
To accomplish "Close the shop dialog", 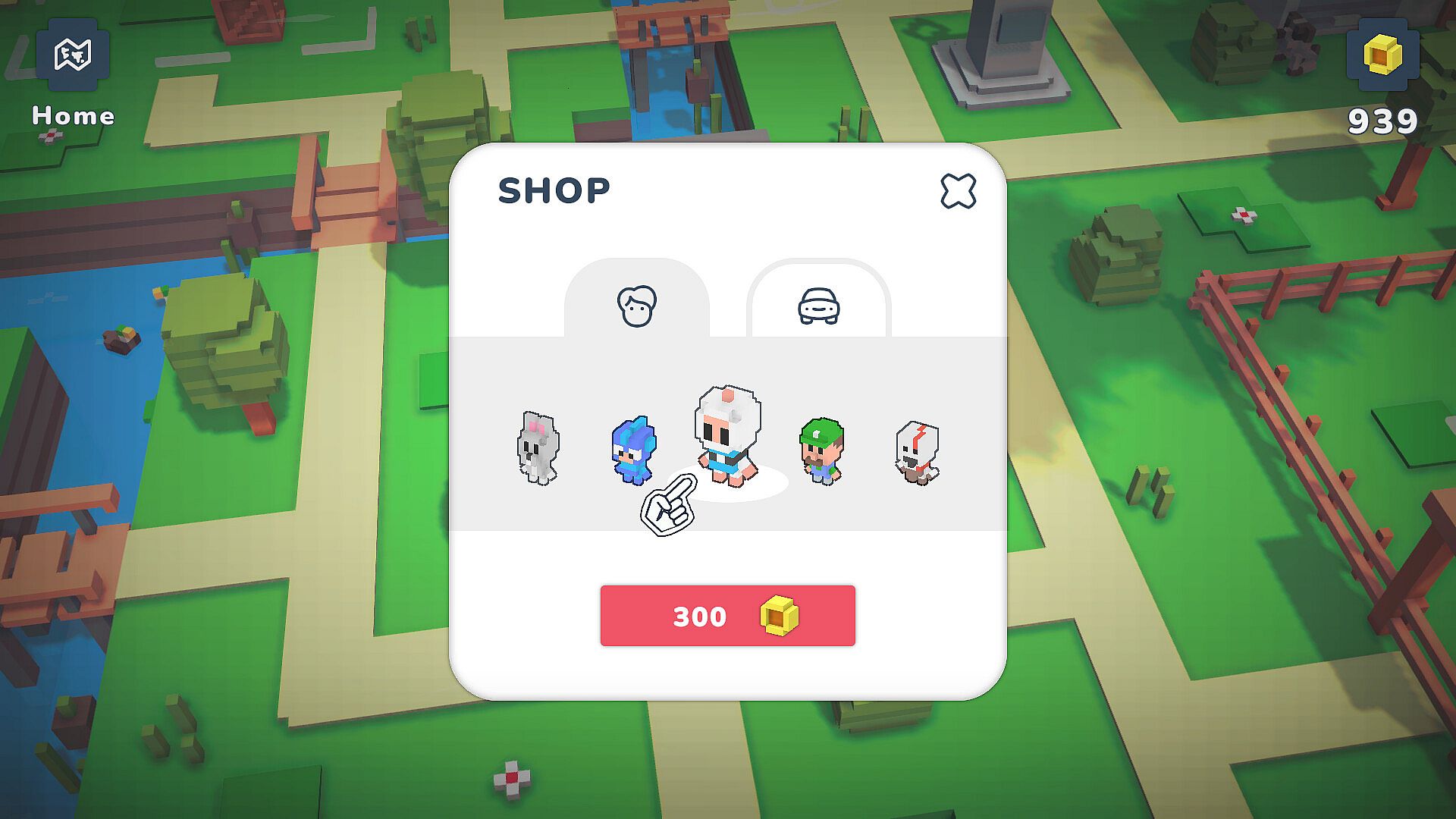I will (958, 190).
